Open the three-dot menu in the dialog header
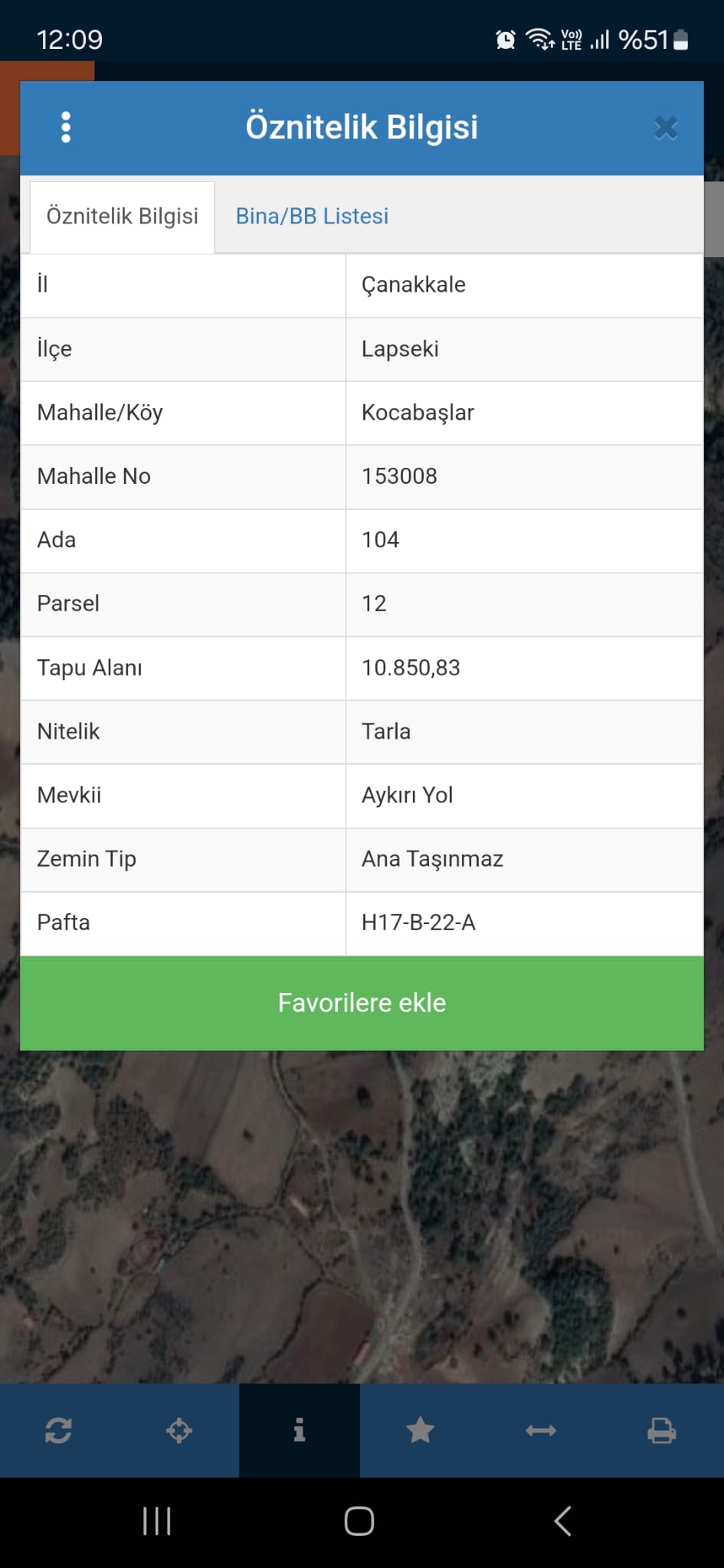724x1568 pixels. pos(66,127)
